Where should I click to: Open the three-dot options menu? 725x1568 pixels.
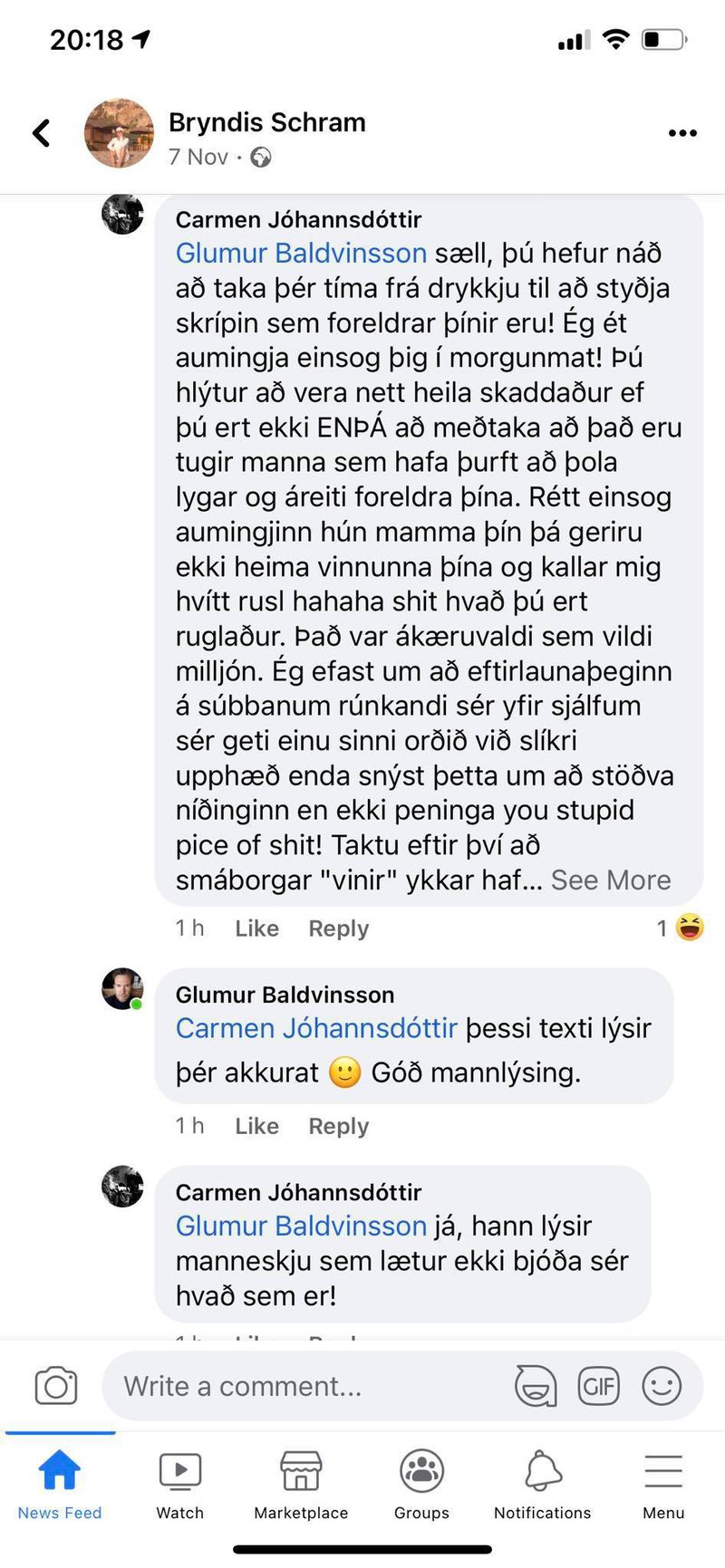click(681, 133)
